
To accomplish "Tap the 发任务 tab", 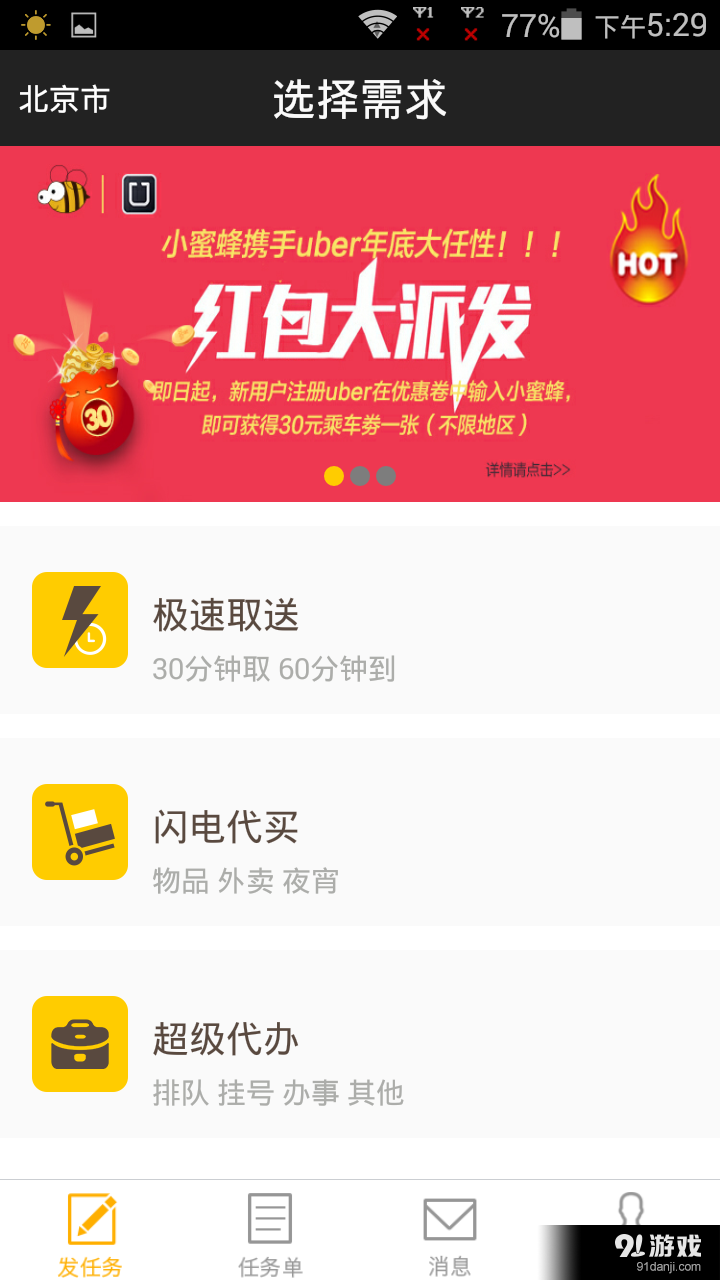I will click(90, 1234).
